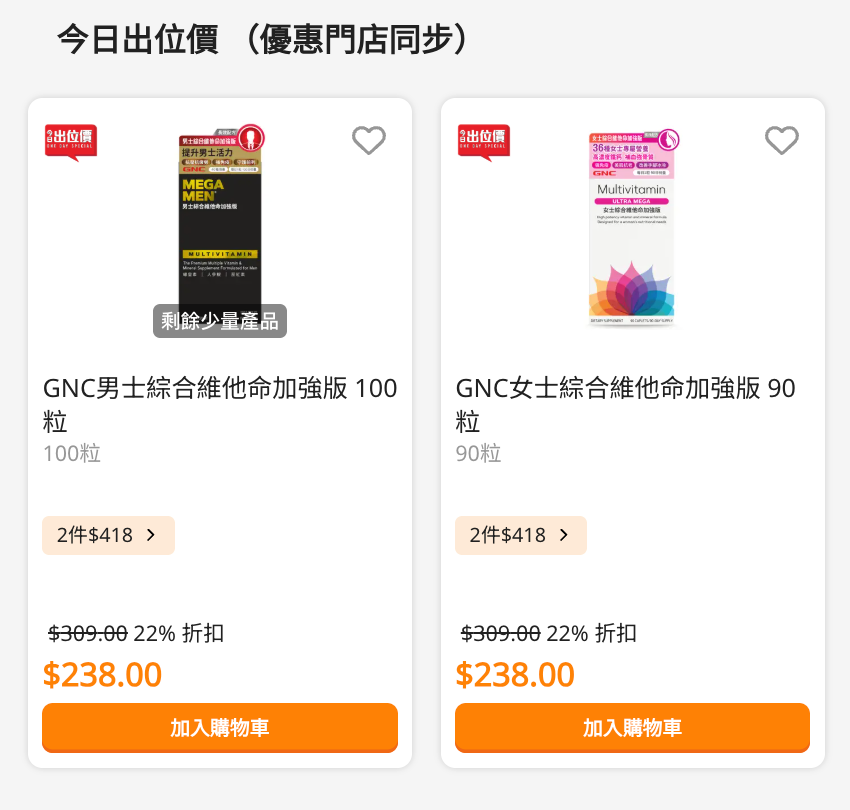This screenshot has width=850, height=810.
Task: Add GNC女士綜合維他命 to wishlist
Action: 781,141
